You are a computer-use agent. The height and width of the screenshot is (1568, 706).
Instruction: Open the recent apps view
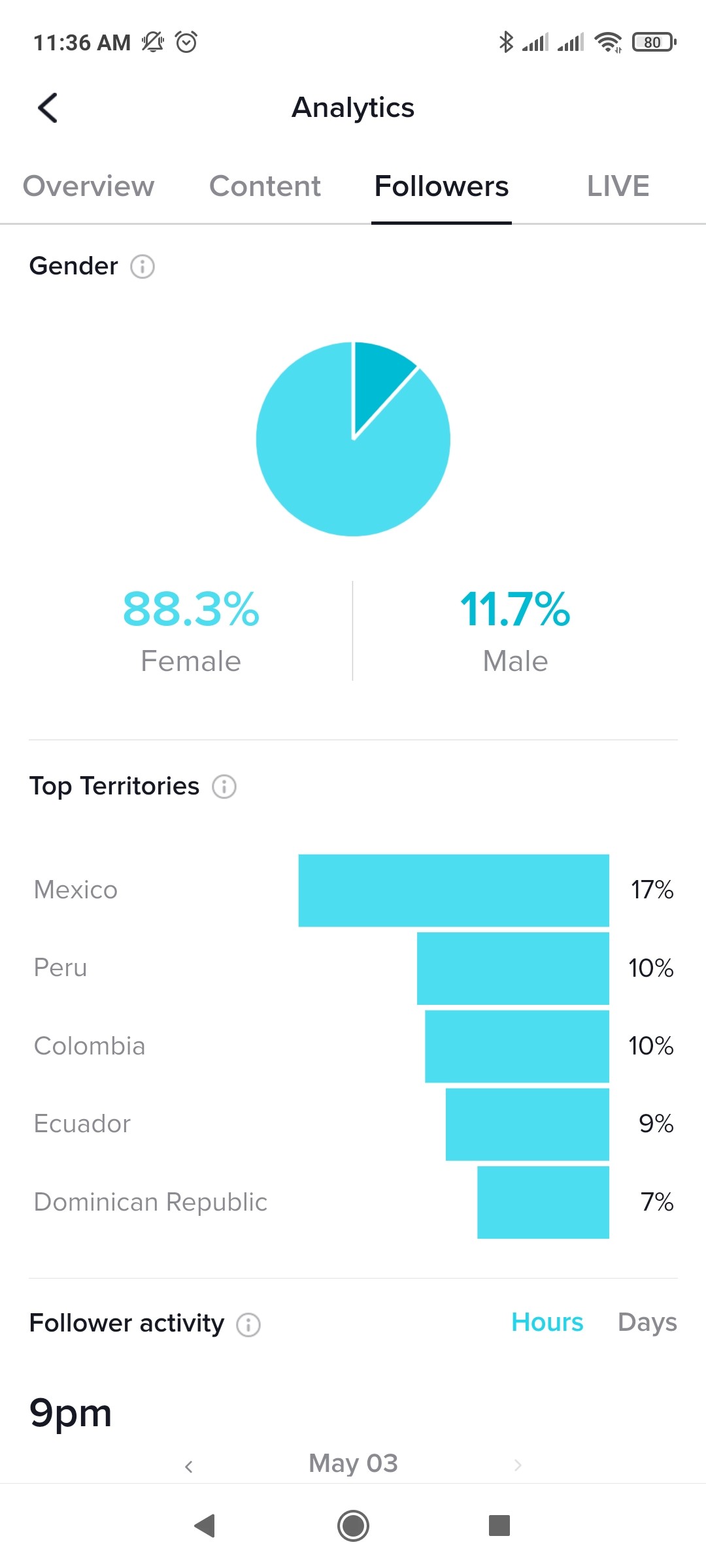(499, 1526)
